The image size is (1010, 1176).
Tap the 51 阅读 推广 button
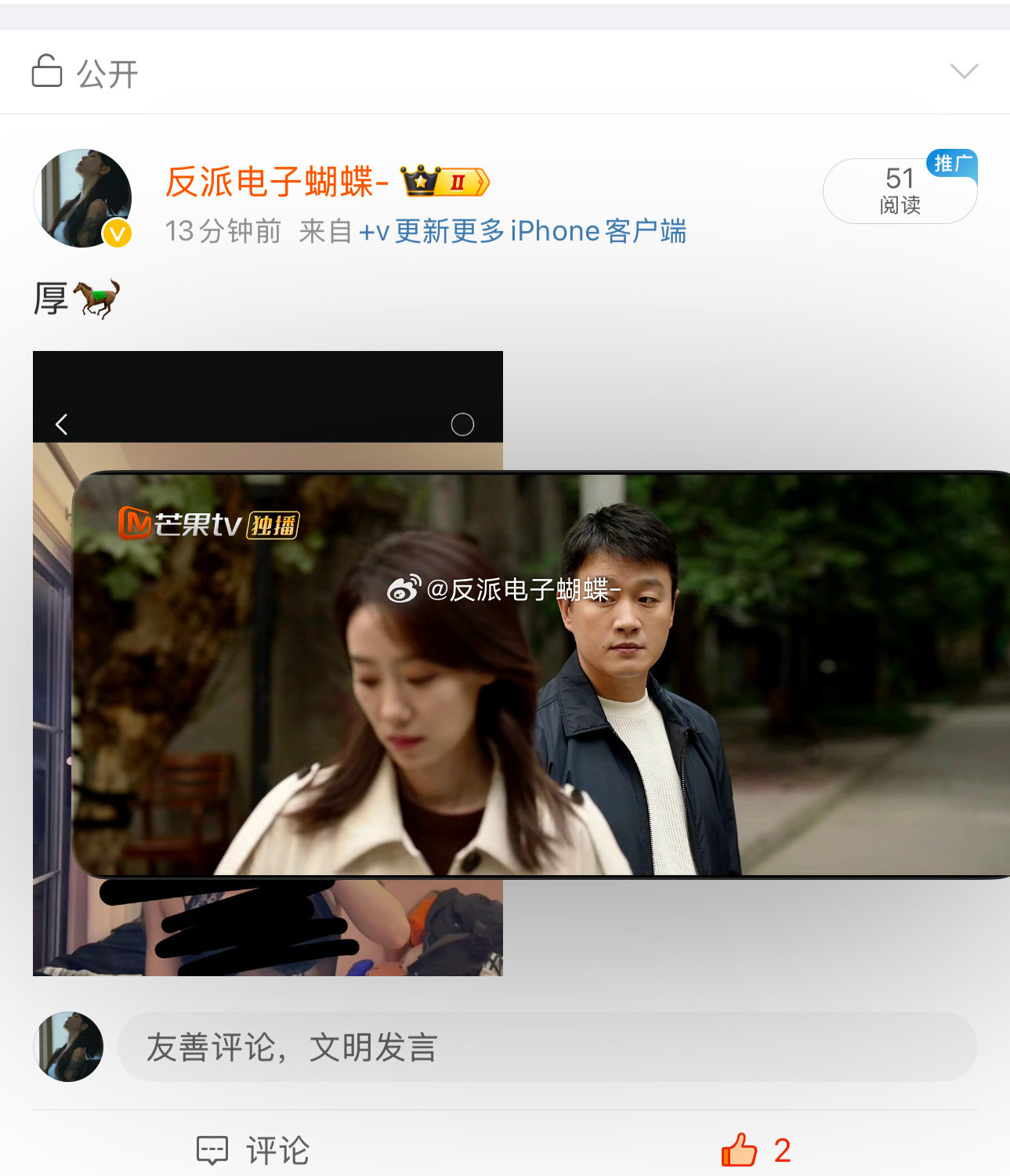pyautogui.click(x=899, y=190)
